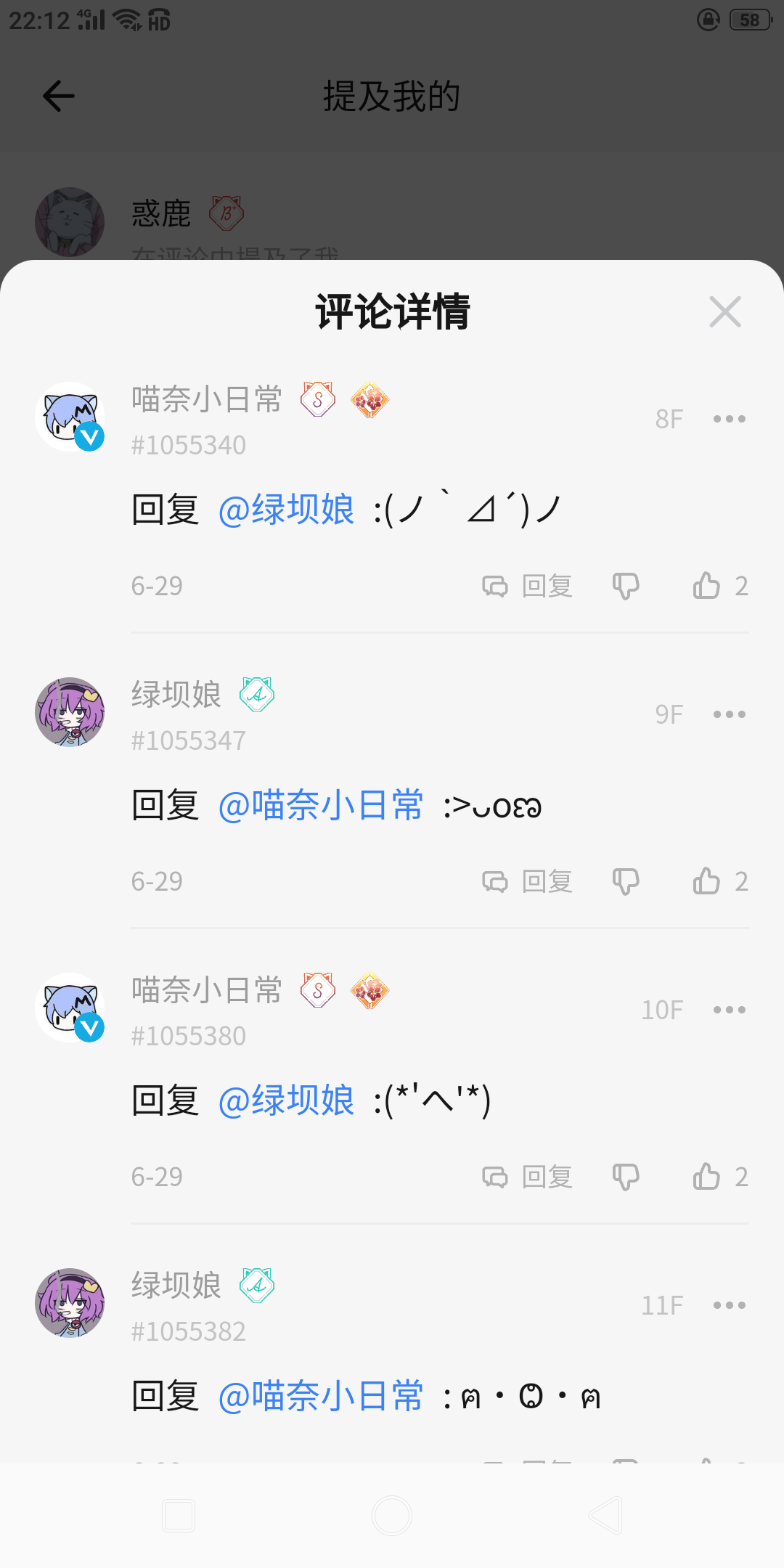The image size is (784, 1568).
Task: Open the more options on the 11F comment
Action: coord(729,1305)
